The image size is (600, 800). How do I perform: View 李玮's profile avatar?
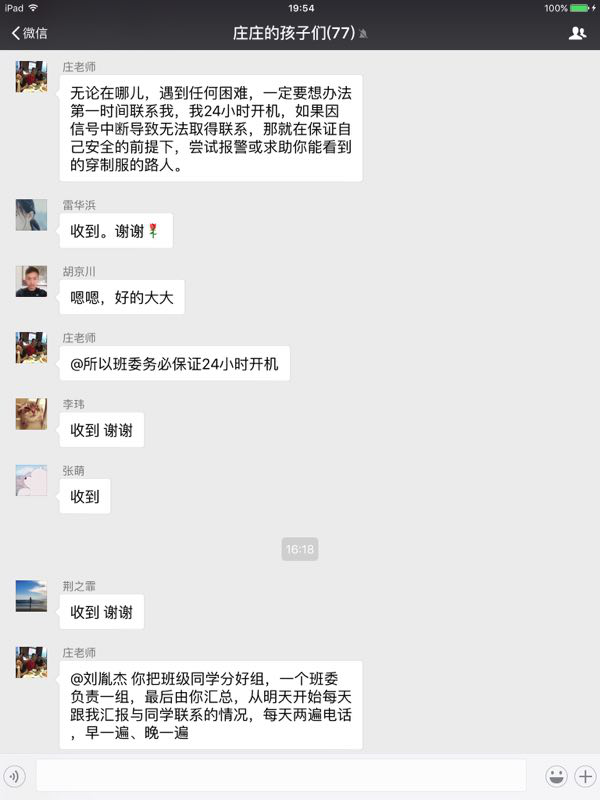(31, 414)
